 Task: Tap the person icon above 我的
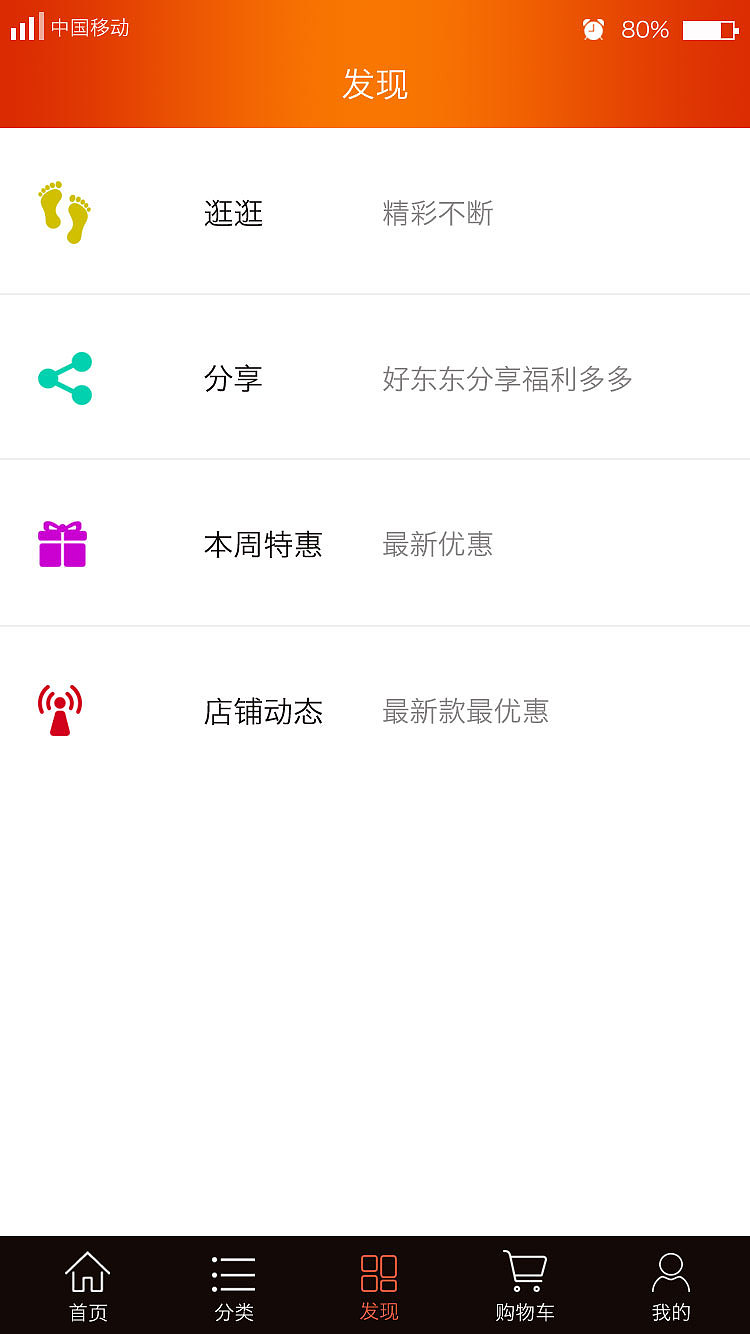(670, 1269)
